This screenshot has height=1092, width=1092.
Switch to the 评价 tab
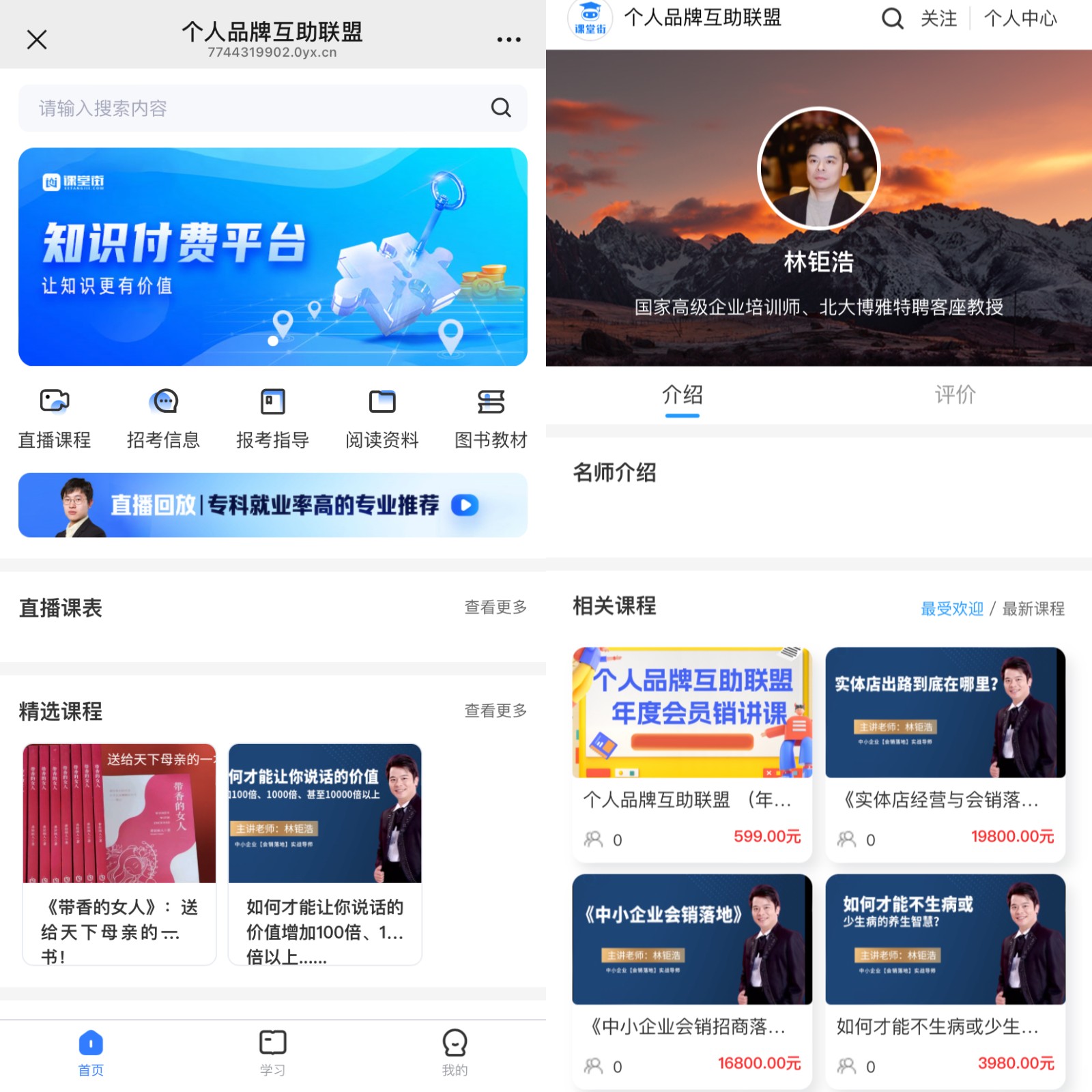click(x=955, y=394)
